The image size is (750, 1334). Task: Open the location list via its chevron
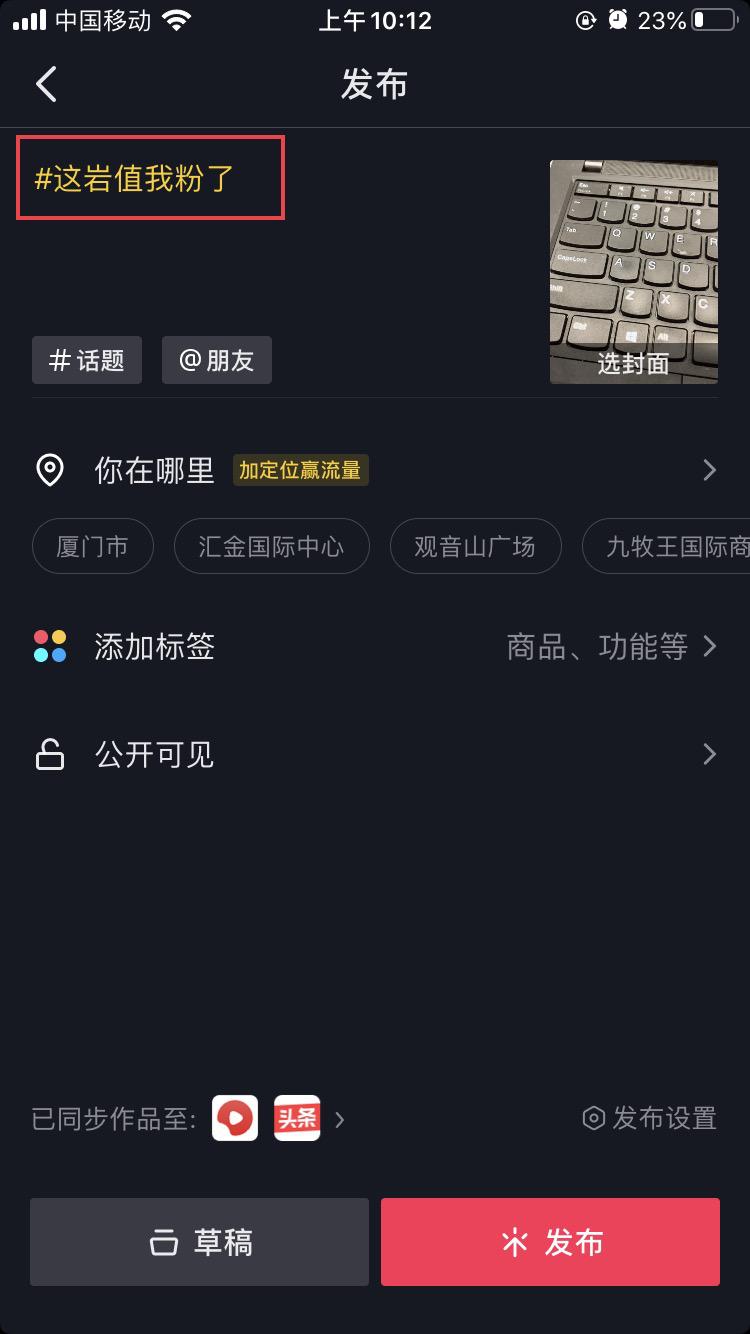pyautogui.click(x=709, y=469)
